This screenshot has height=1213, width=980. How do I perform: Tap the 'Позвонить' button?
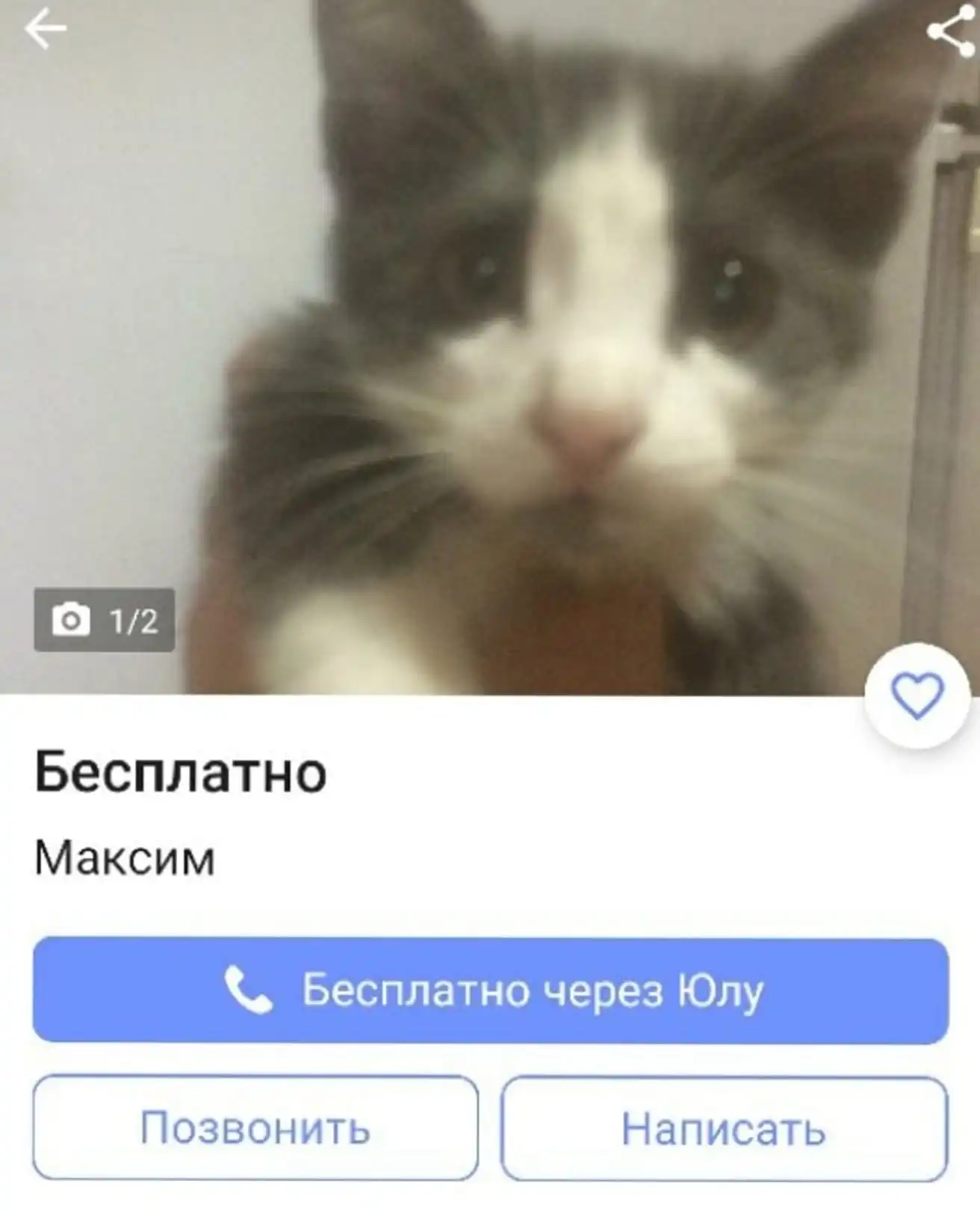pyautogui.click(x=255, y=1128)
